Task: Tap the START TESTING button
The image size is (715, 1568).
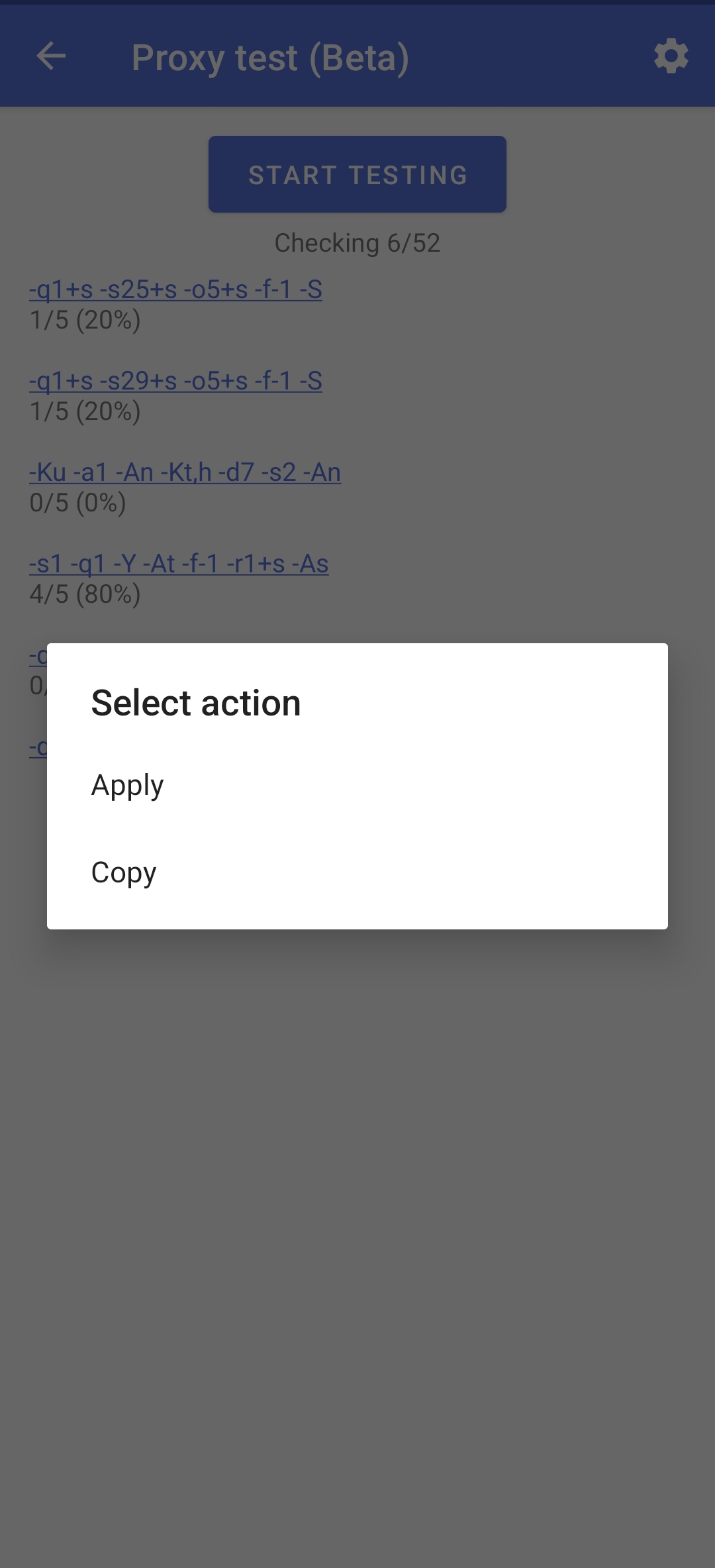Action: 358,174
